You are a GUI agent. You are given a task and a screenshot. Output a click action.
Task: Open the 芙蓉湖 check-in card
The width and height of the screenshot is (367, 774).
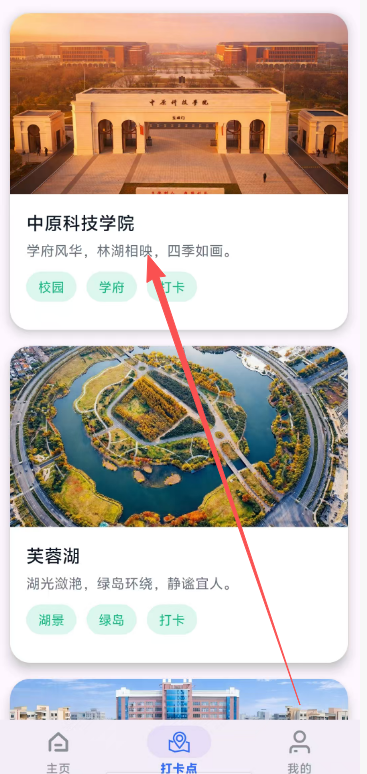point(179,504)
